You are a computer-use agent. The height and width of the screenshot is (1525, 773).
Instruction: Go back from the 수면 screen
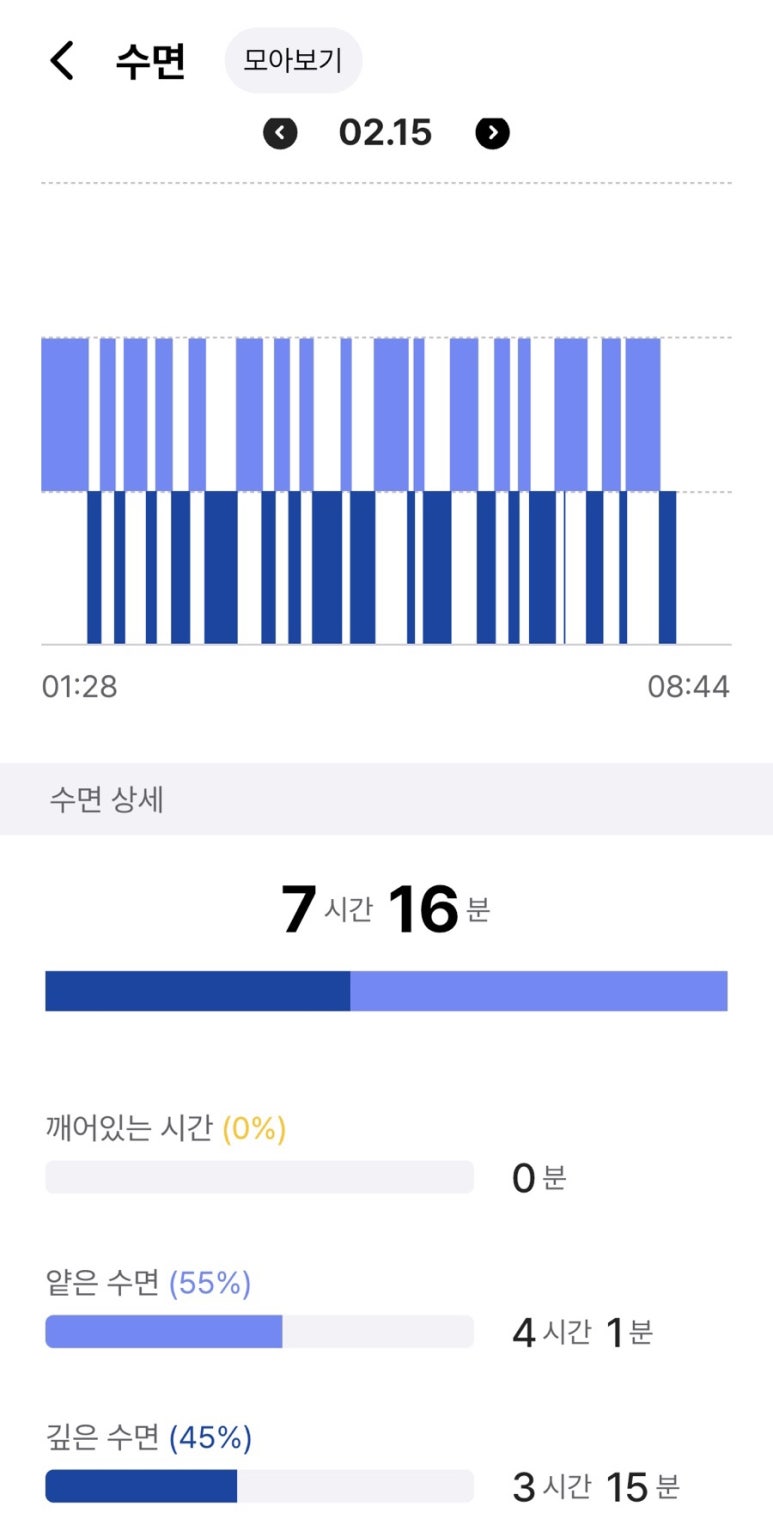click(62, 61)
